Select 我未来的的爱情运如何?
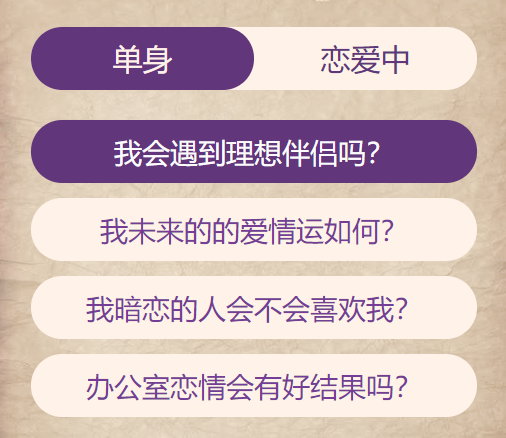The width and height of the screenshot is (506, 438). (x=254, y=230)
